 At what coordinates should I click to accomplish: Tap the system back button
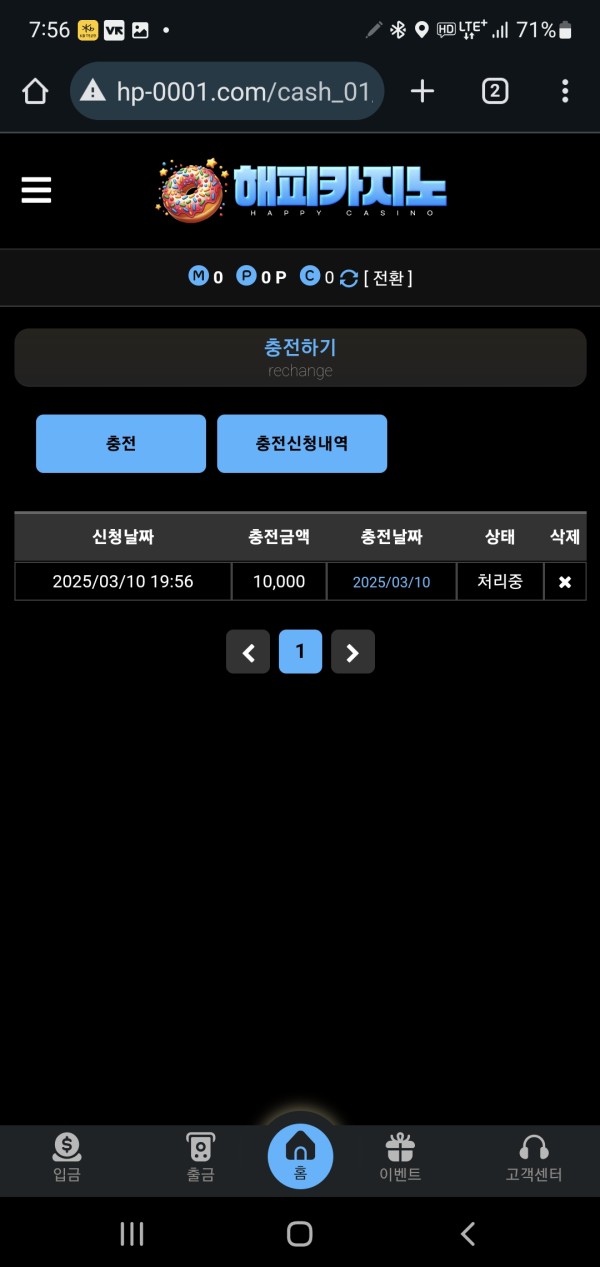coord(467,1234)
